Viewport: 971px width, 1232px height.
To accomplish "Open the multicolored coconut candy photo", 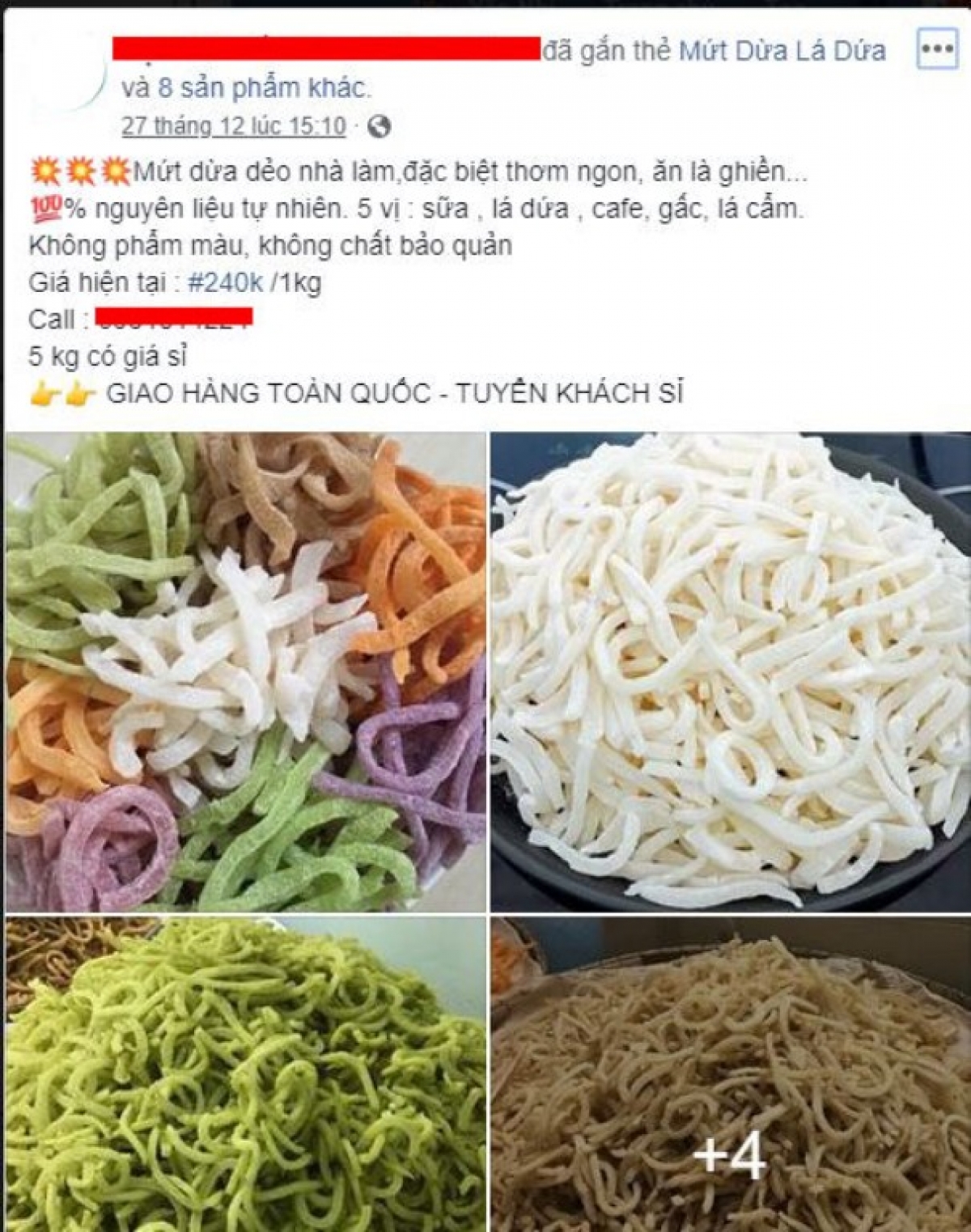I will (x=246, y=671).
